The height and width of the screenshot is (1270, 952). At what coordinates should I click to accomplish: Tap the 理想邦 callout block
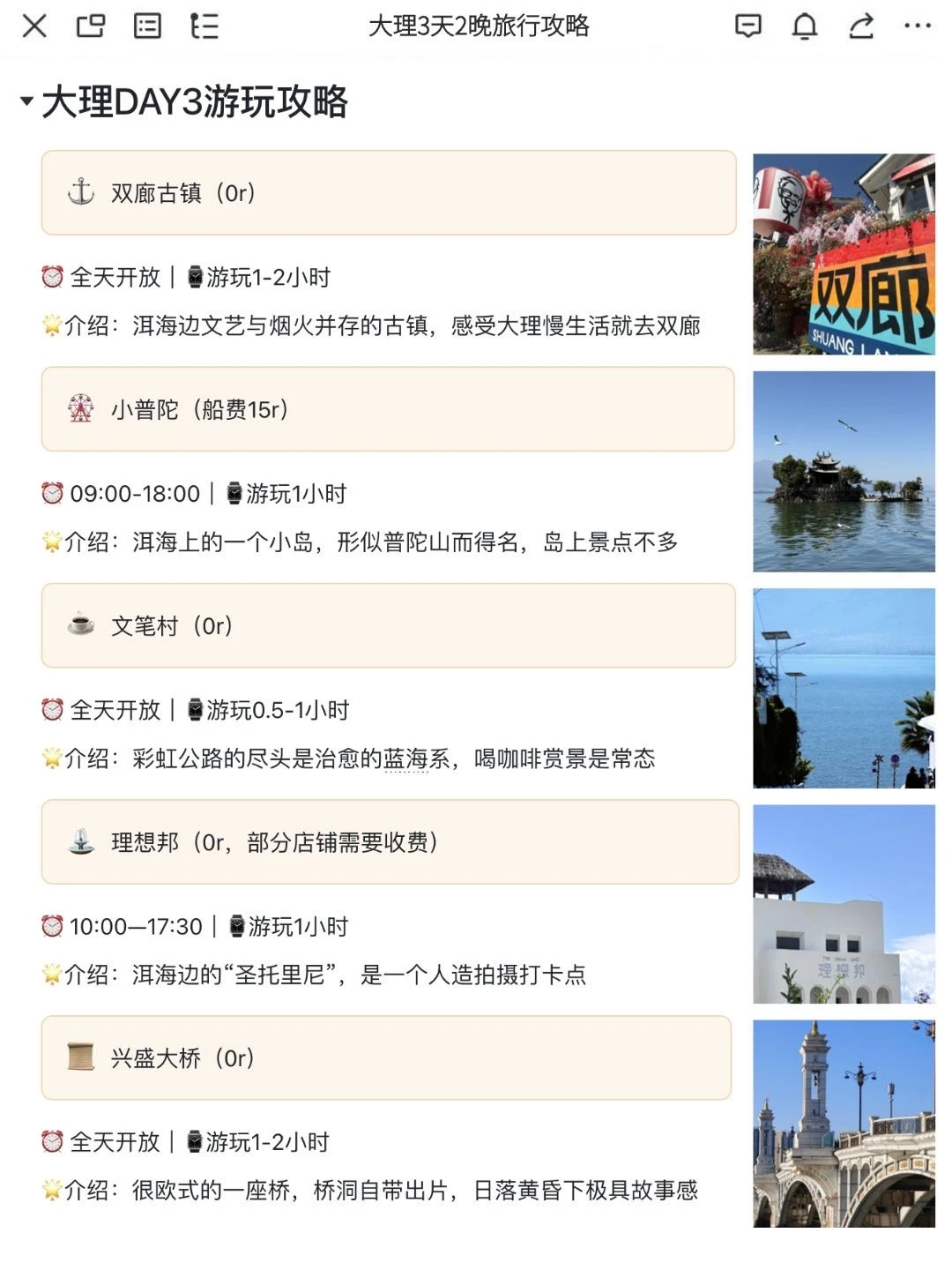click(x=388, y=842)
